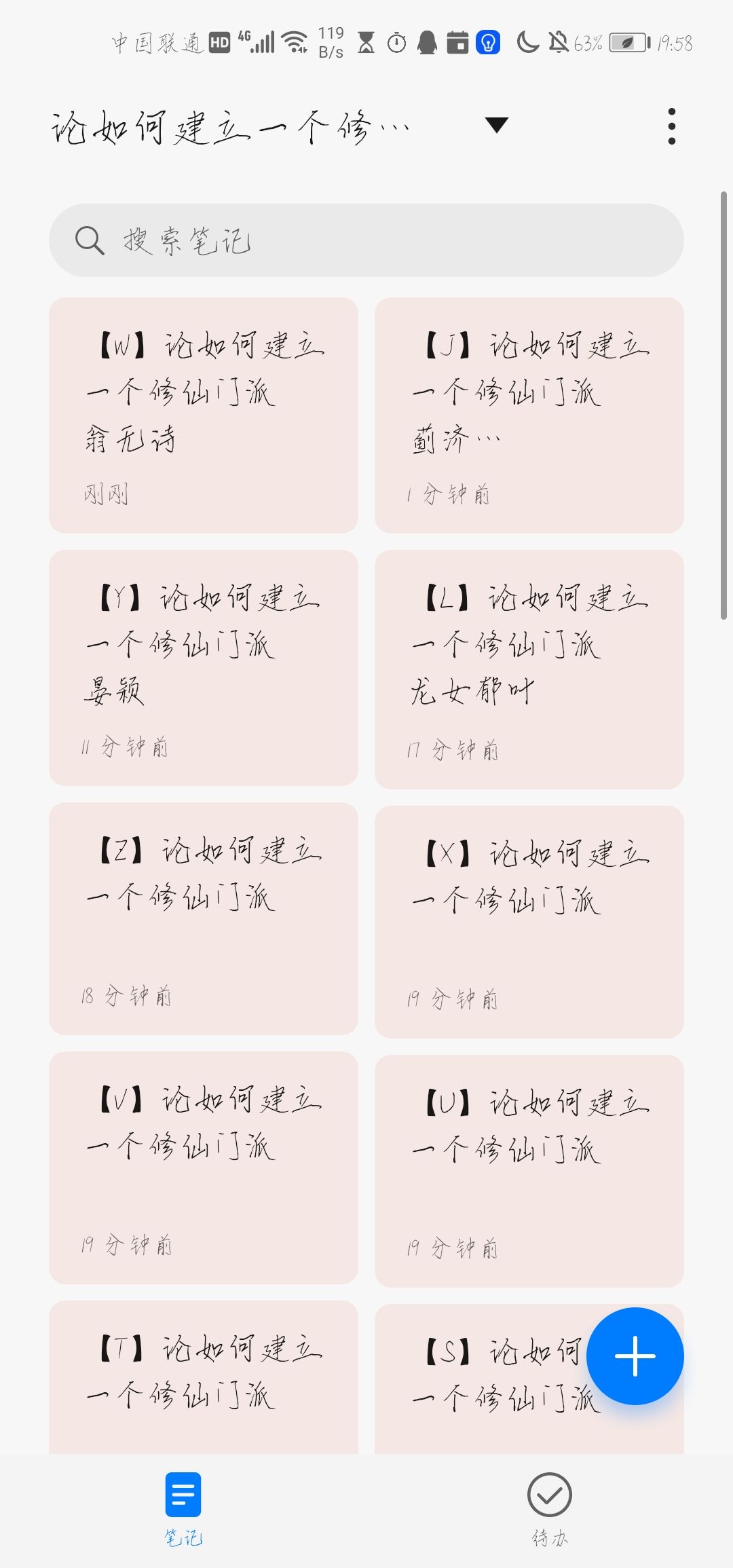The width and height of the screenshot is (733, 1568).
Task: Open note 【J】containing 蓟济
Action: tap(529, 414)
